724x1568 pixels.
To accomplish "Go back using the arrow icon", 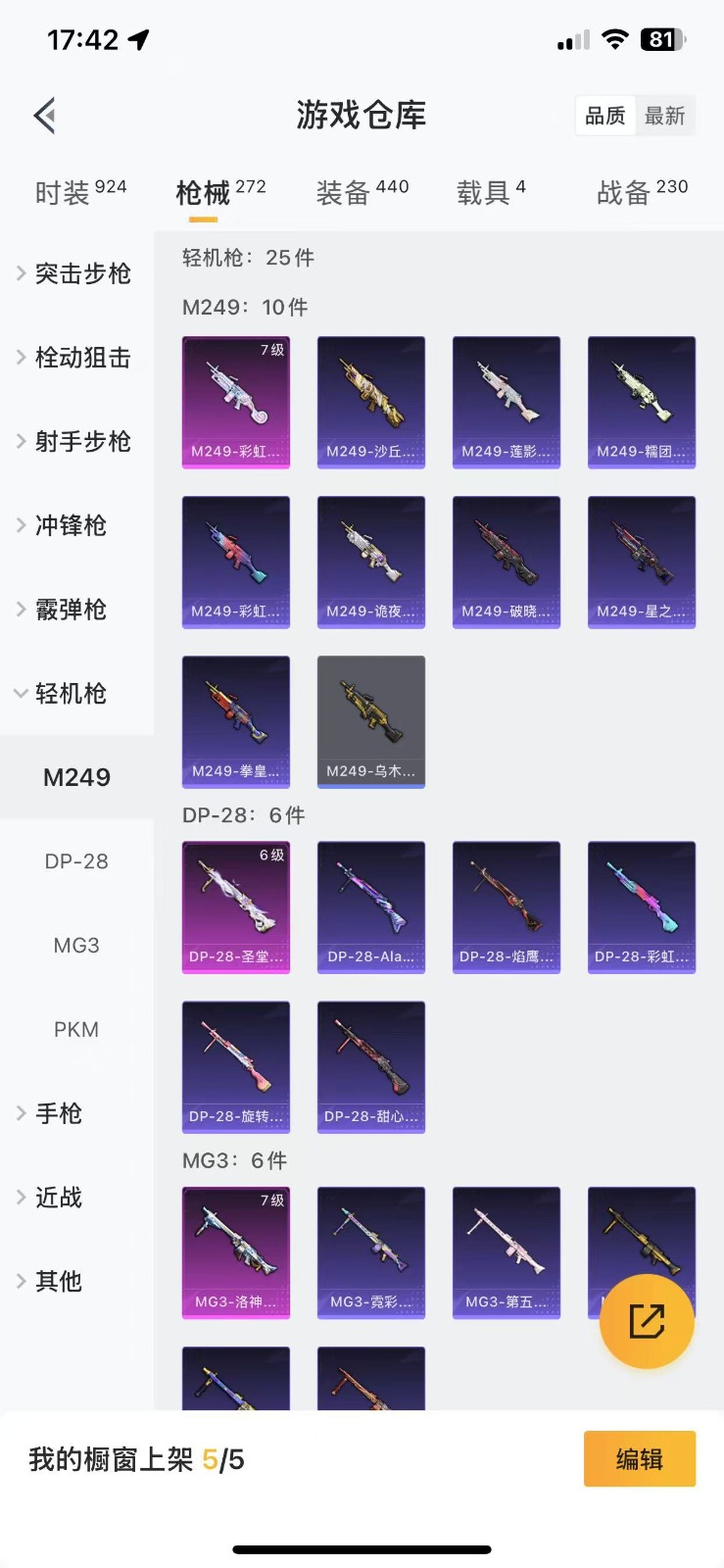I will (45, 116).
